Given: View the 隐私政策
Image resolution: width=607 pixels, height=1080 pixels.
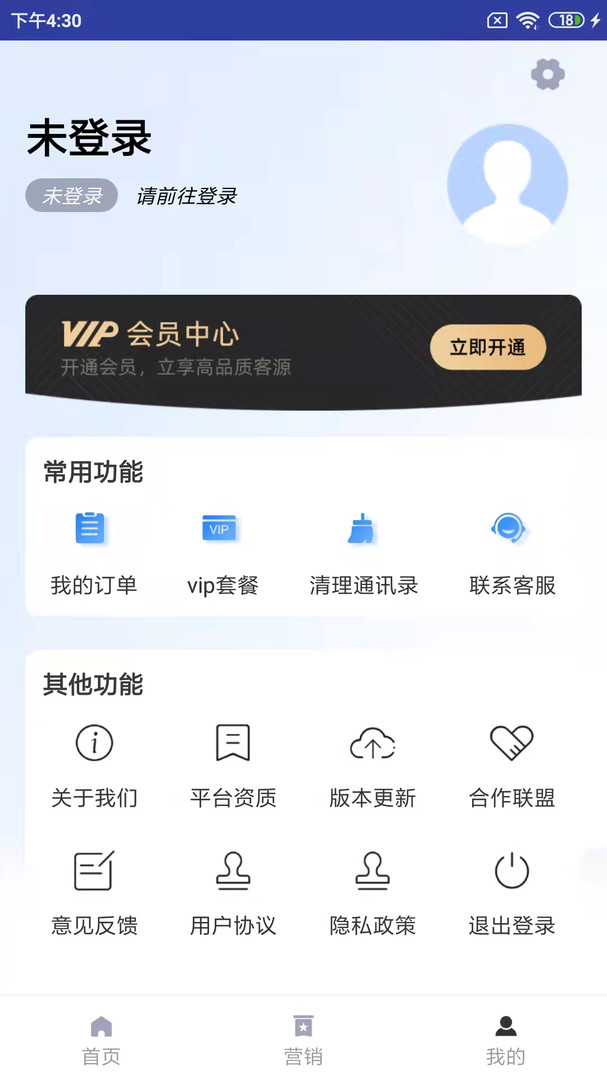Looking at the screenshot, I should click(372, 892).
